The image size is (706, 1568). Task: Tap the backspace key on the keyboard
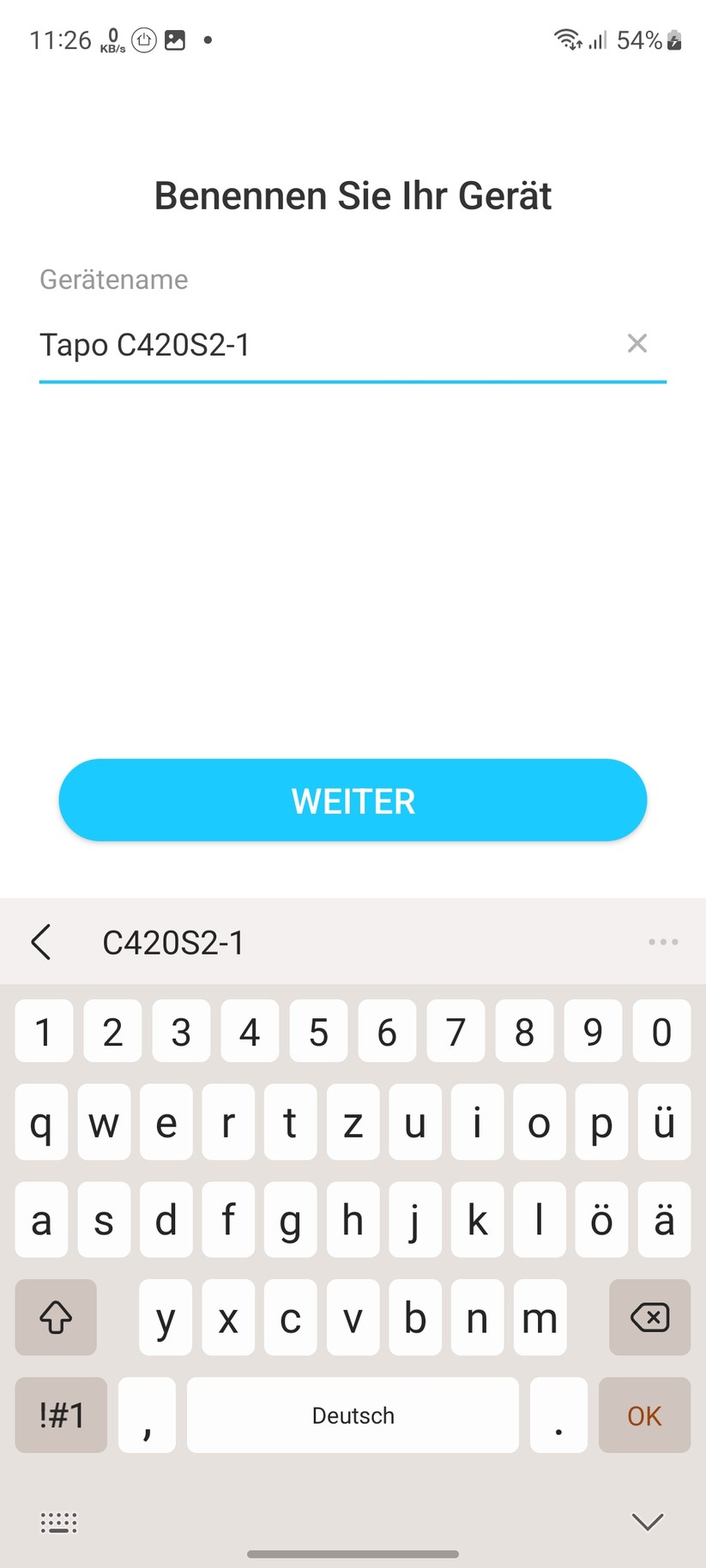coord(649,1318)
